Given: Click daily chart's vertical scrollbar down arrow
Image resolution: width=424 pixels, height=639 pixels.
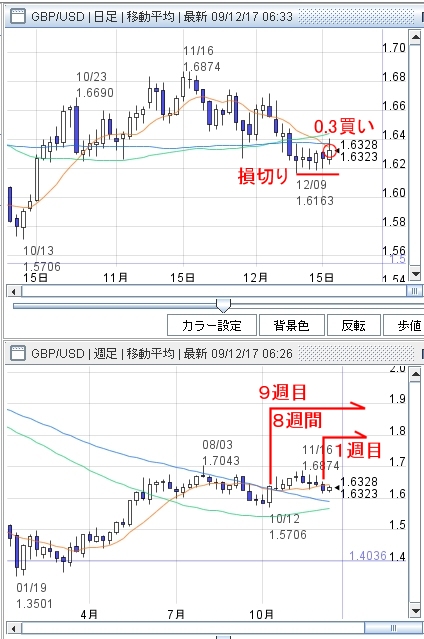Looking at the screenshot, I should click(415, 274).
